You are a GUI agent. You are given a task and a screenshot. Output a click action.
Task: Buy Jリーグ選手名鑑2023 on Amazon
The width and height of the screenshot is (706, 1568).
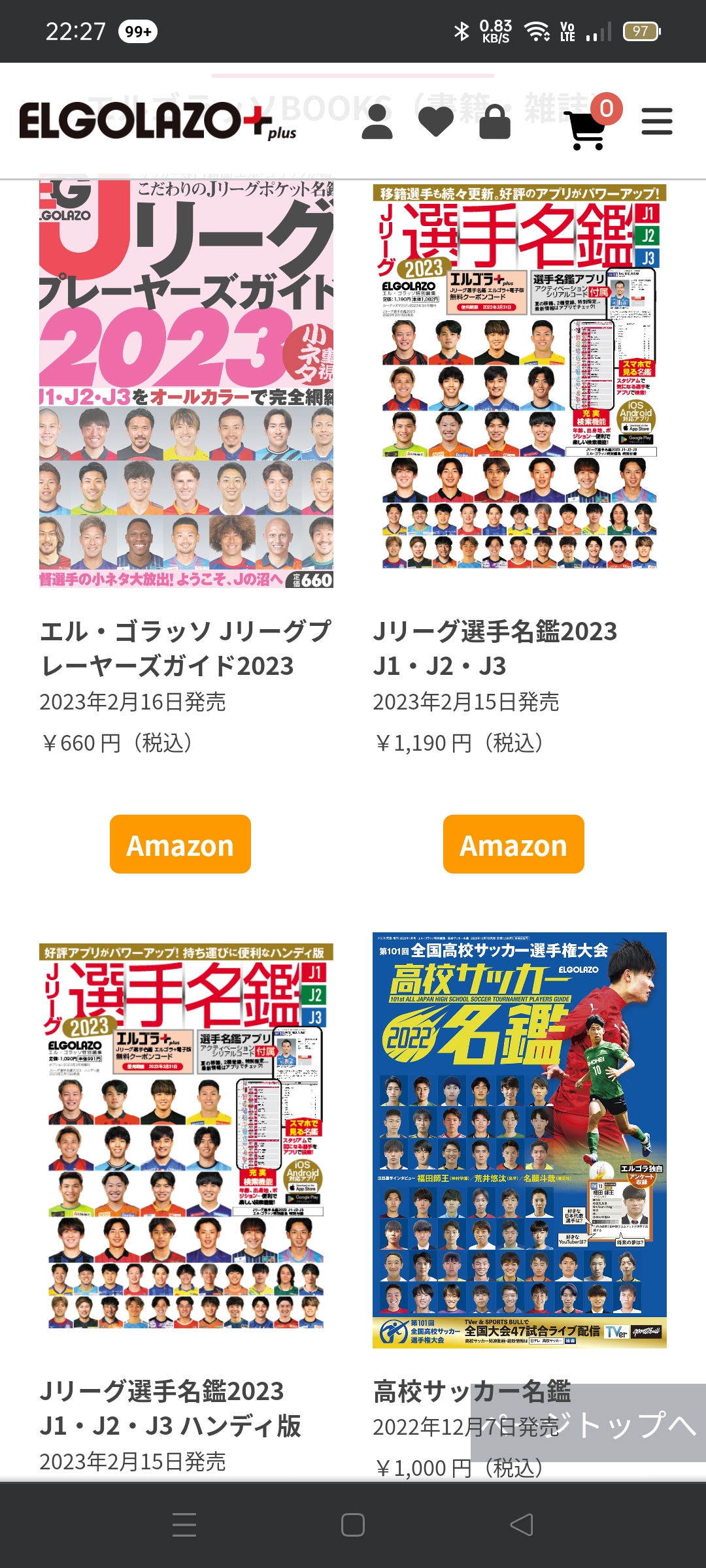point(514,844)
